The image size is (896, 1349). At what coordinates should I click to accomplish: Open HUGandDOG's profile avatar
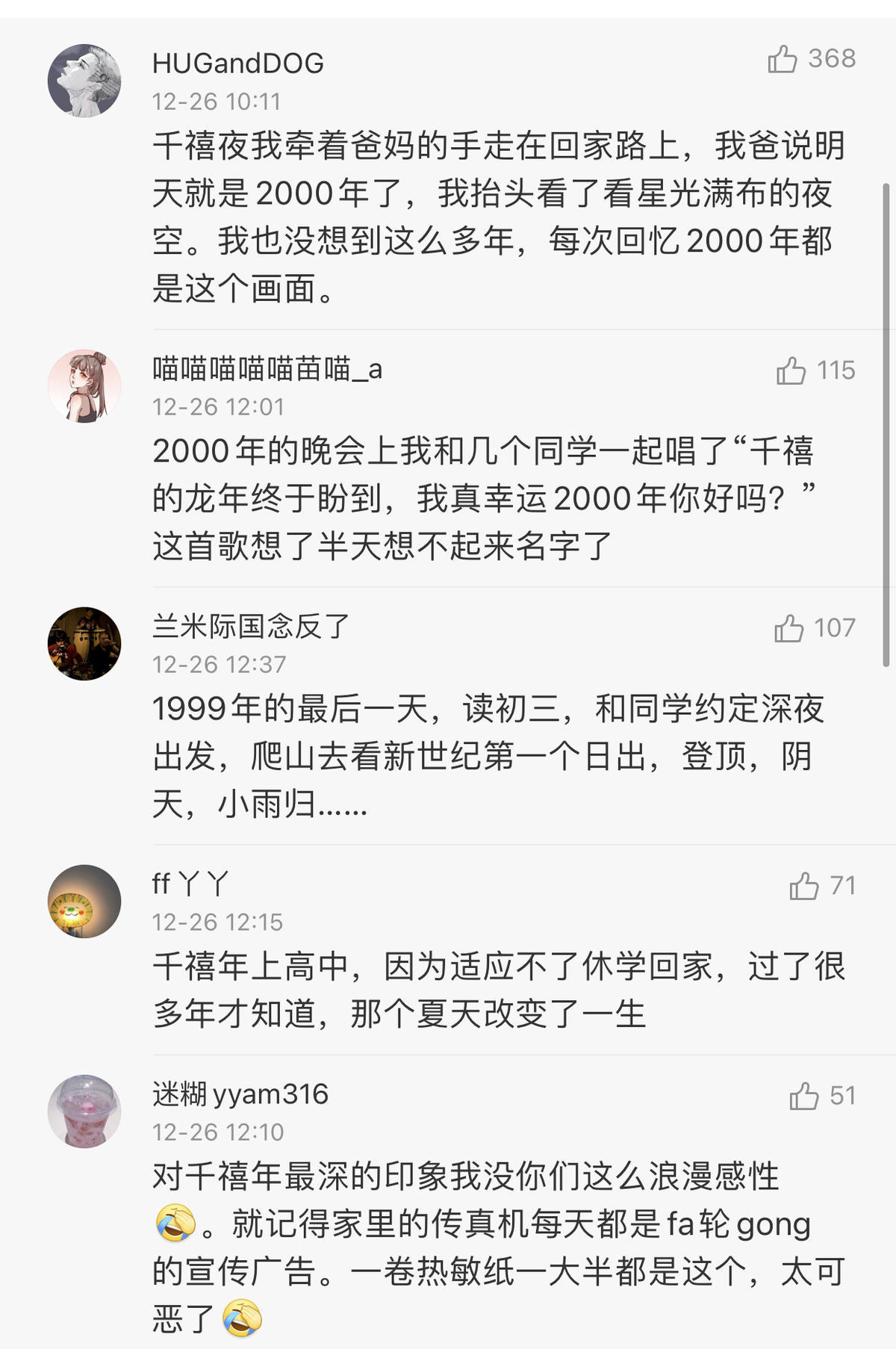(x=84, y=81)
